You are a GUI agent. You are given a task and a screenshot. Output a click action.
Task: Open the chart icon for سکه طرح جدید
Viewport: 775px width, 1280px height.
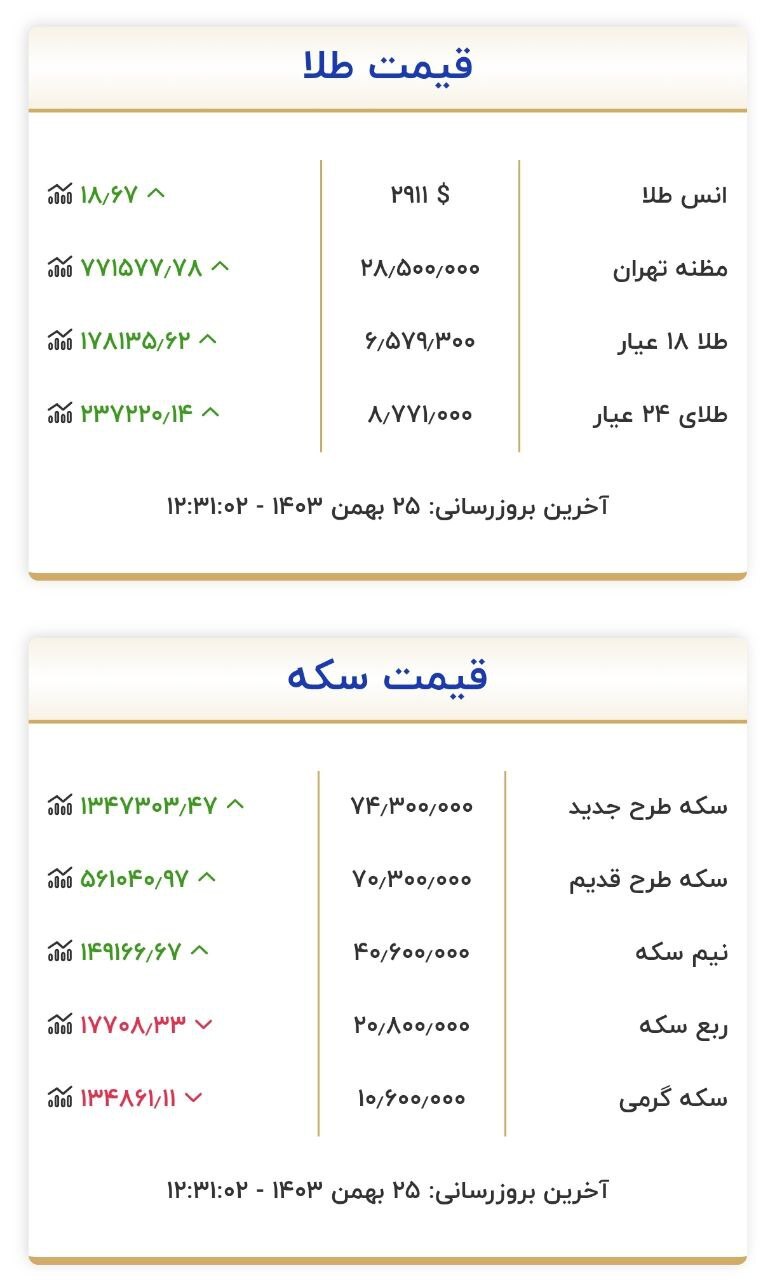point(60,806)
